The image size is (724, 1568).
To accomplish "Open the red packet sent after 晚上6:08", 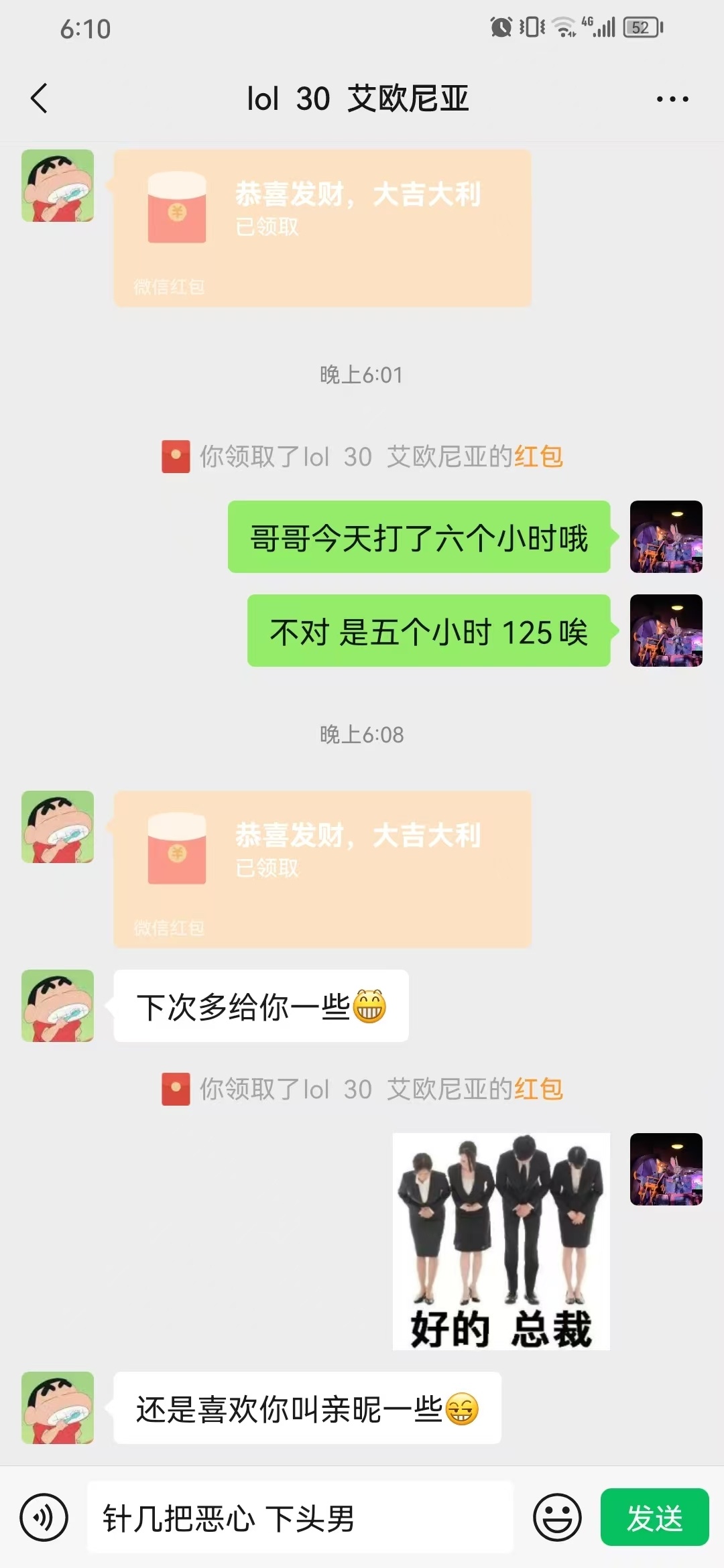I will tap(322, 869).
